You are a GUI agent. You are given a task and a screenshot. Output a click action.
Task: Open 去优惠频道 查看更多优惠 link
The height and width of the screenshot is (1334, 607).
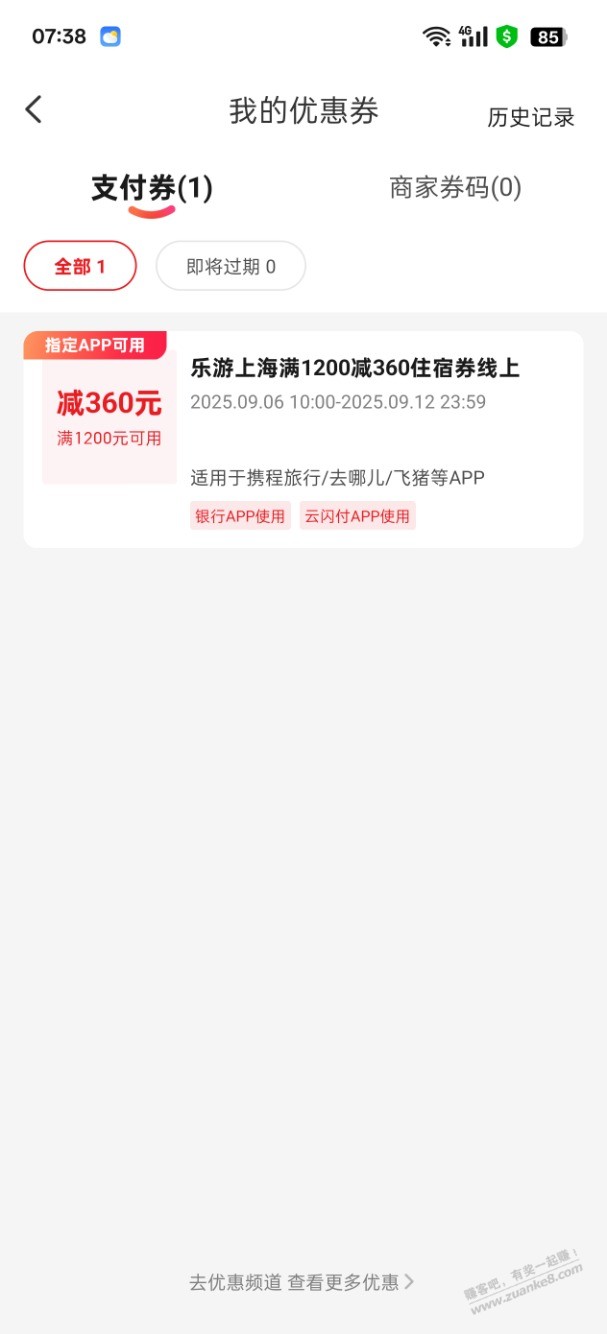tap(301, 1282)
